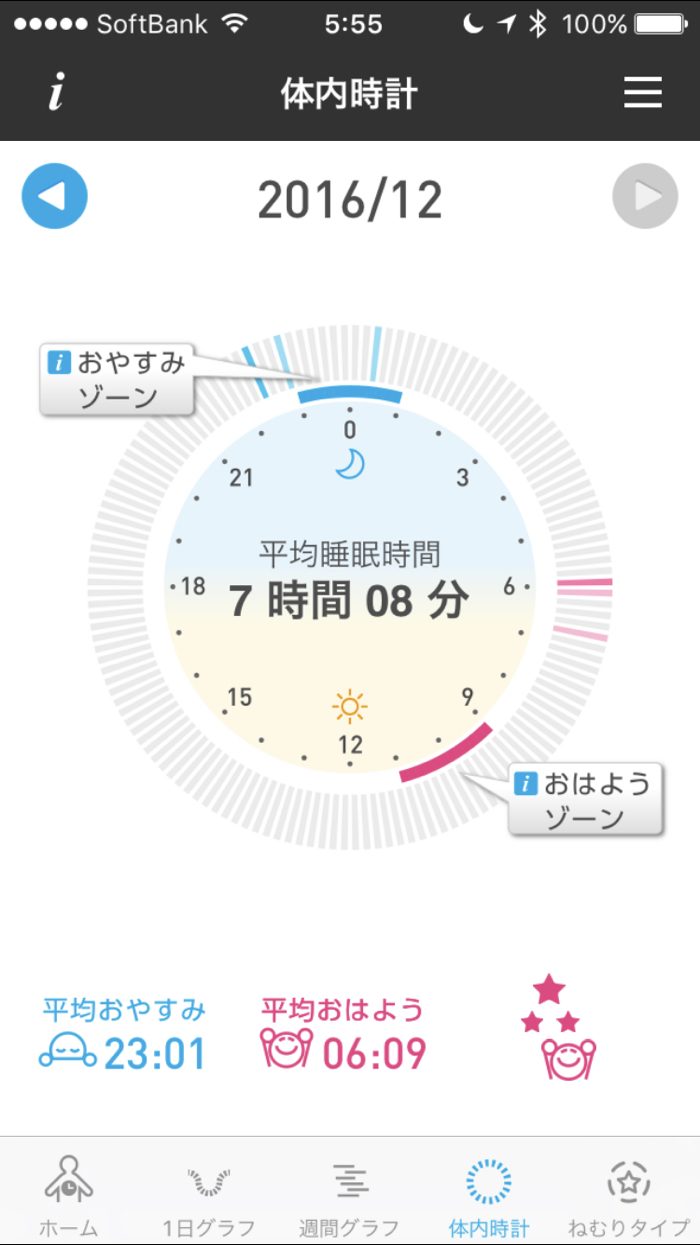Select the 体内時計 tab

pyautogui.click(x=489, y=1196)
